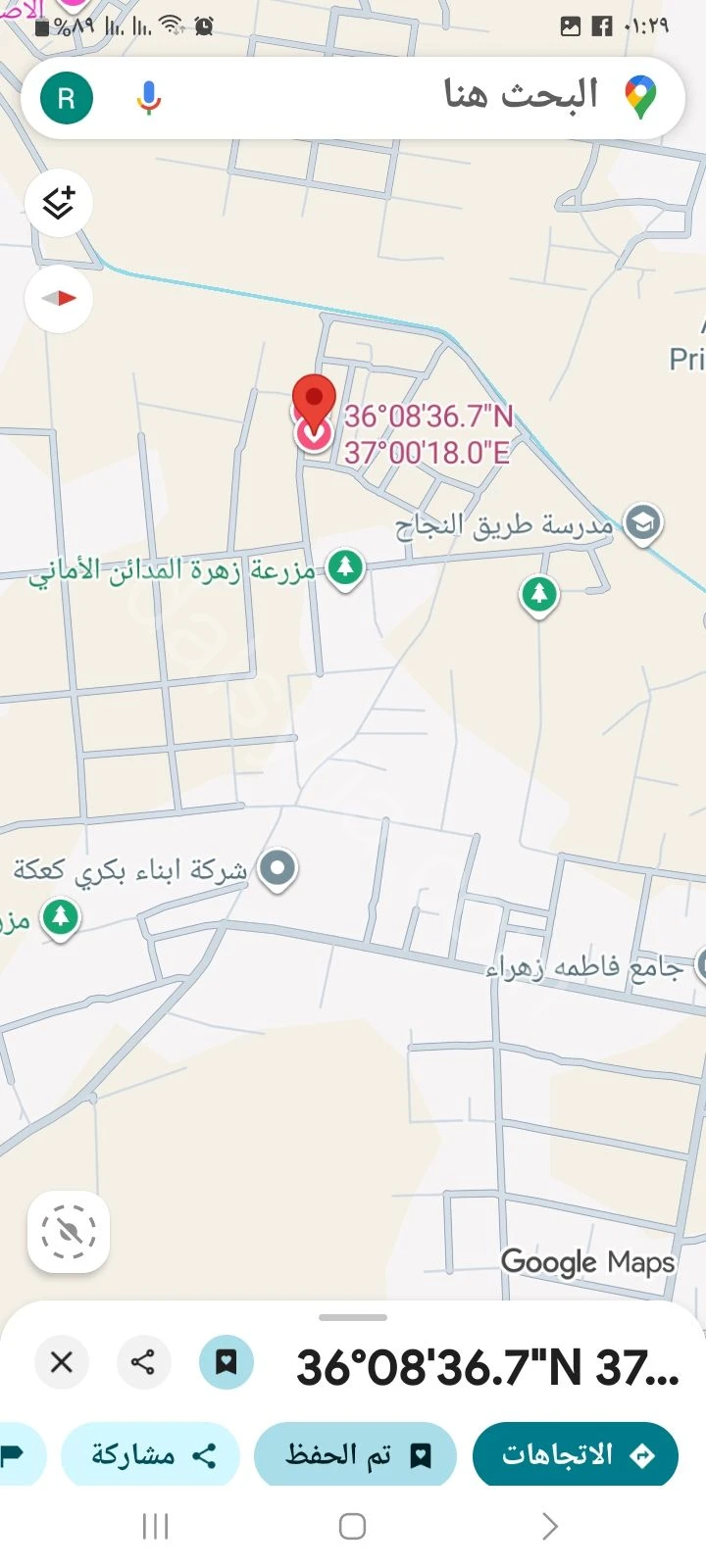Tap the تم الحفظ saved chip
Viewport: 706px width, 1568px height.
click(x=355, y=1455)
